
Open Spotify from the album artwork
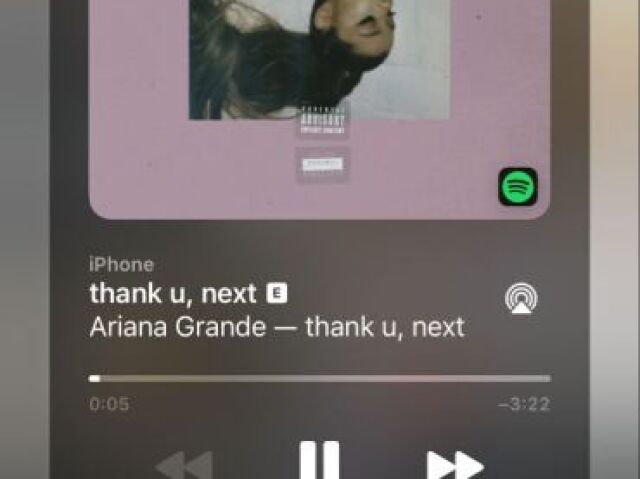click(518, 187)
